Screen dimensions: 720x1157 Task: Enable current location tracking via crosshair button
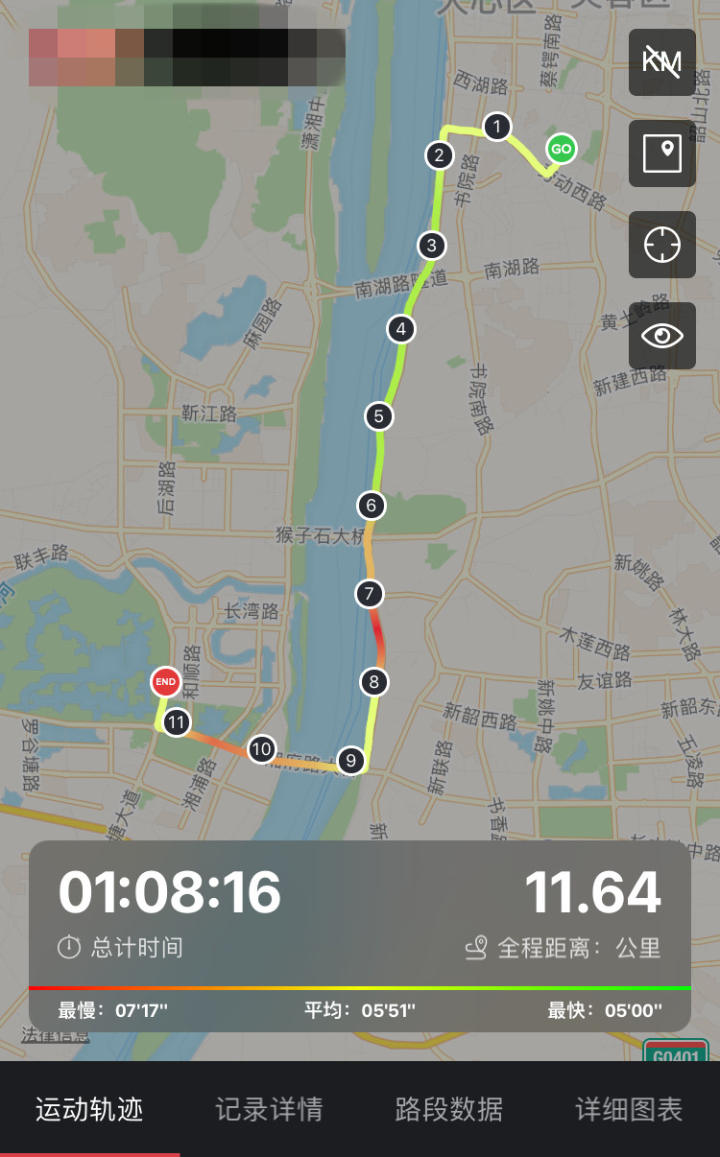click(664, 245)
